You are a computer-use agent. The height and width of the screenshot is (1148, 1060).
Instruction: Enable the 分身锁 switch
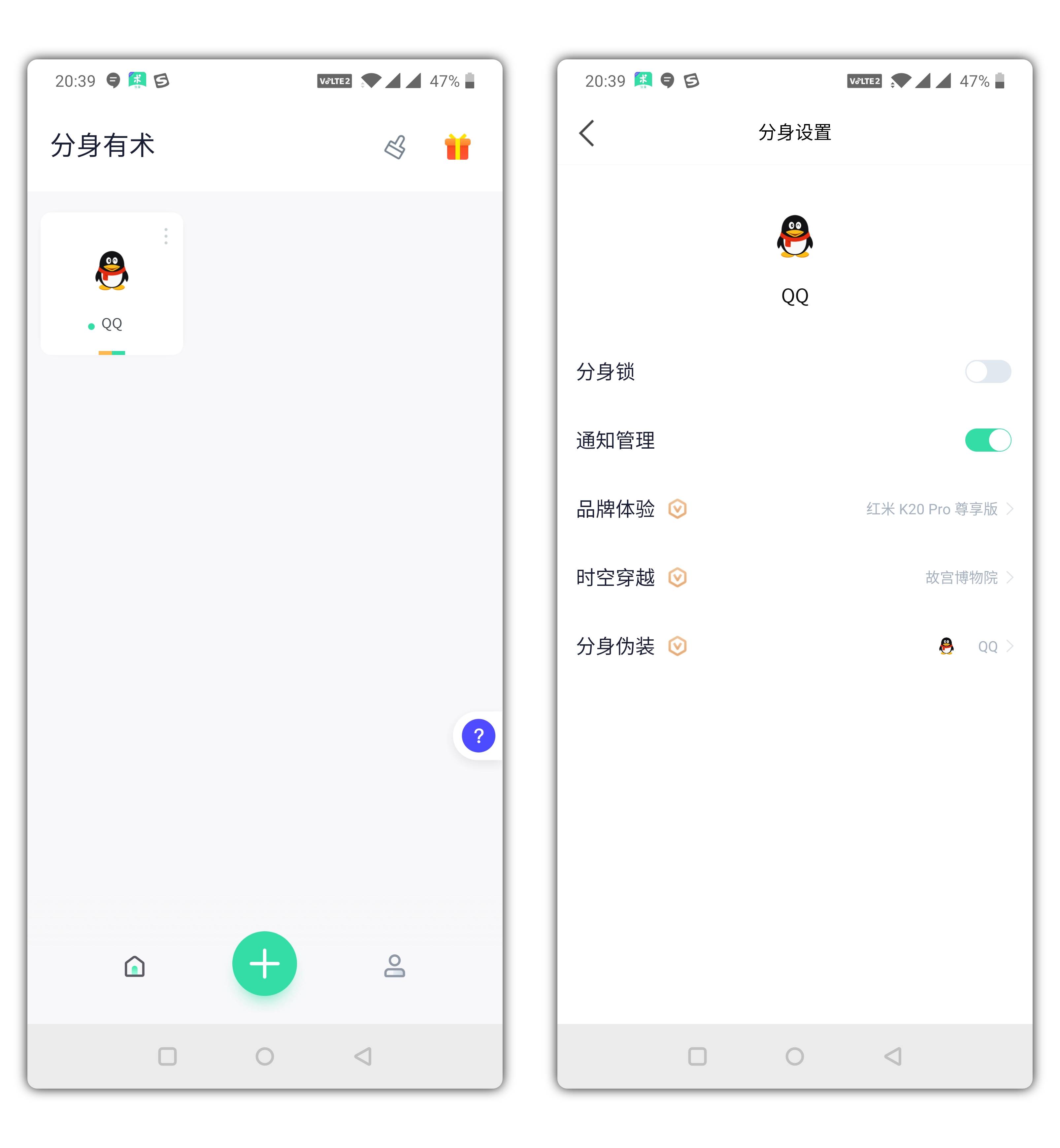point(987,371)
